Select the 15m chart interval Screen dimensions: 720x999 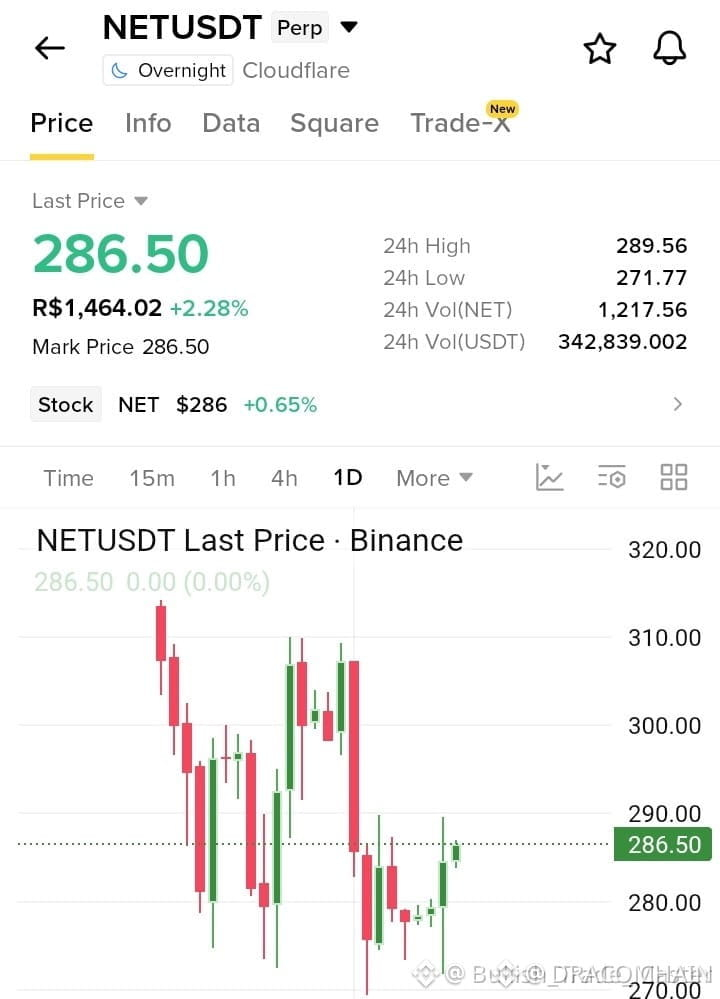pyautogui.click(x=152, y=478)
